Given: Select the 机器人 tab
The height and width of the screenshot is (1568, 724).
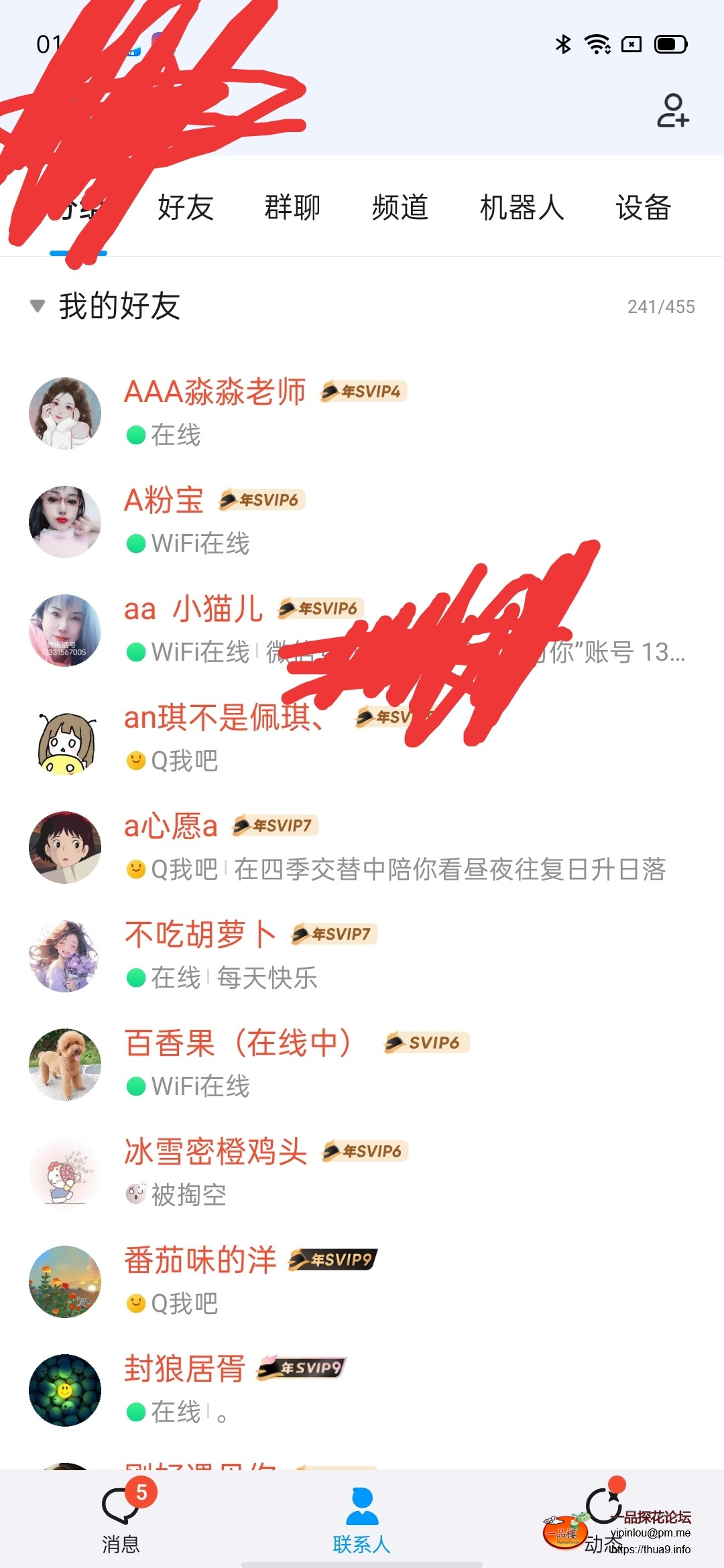Looking at the screenshot, I should [x=522, y=208].
